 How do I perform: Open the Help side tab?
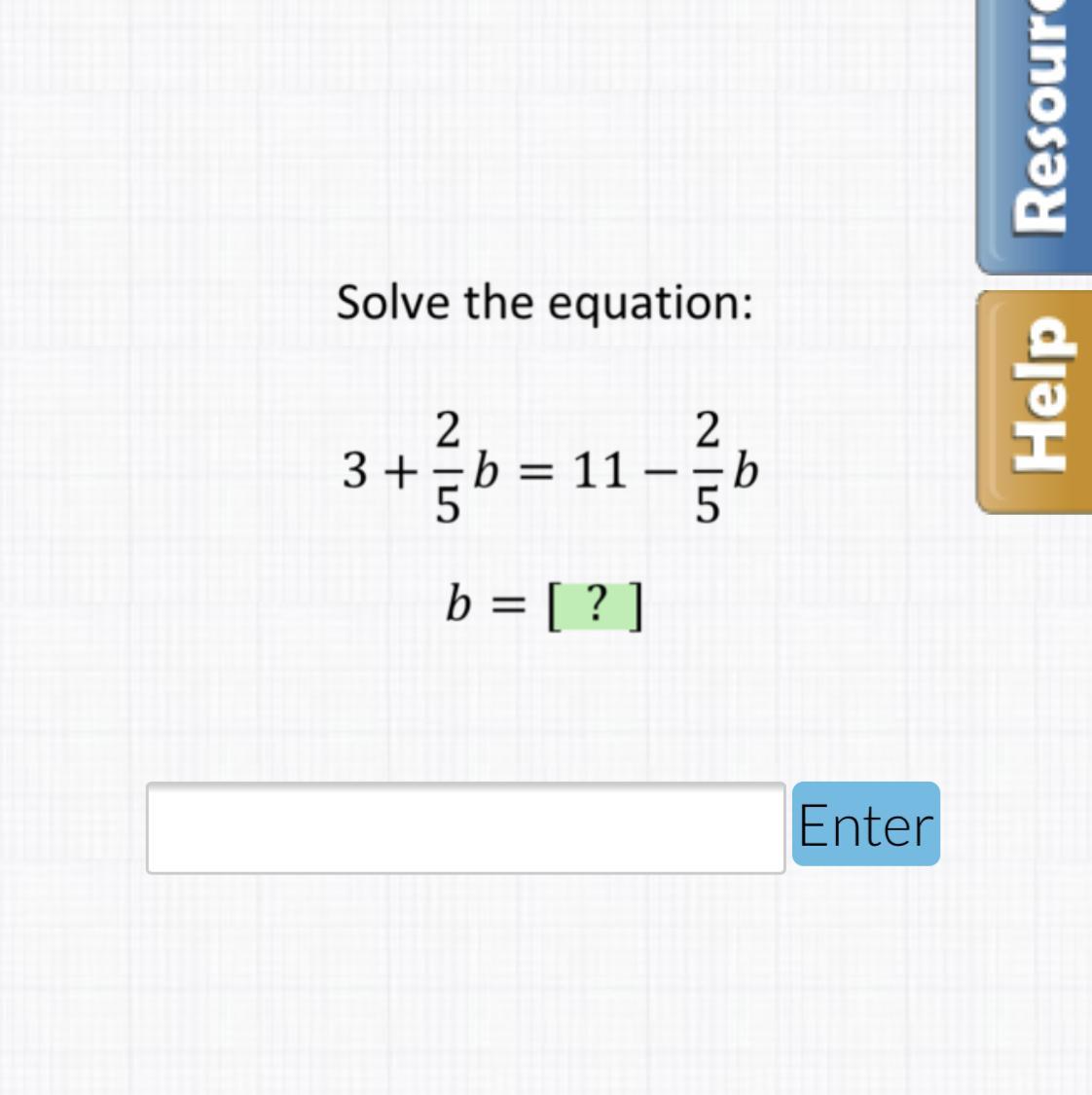point(1036,402)
